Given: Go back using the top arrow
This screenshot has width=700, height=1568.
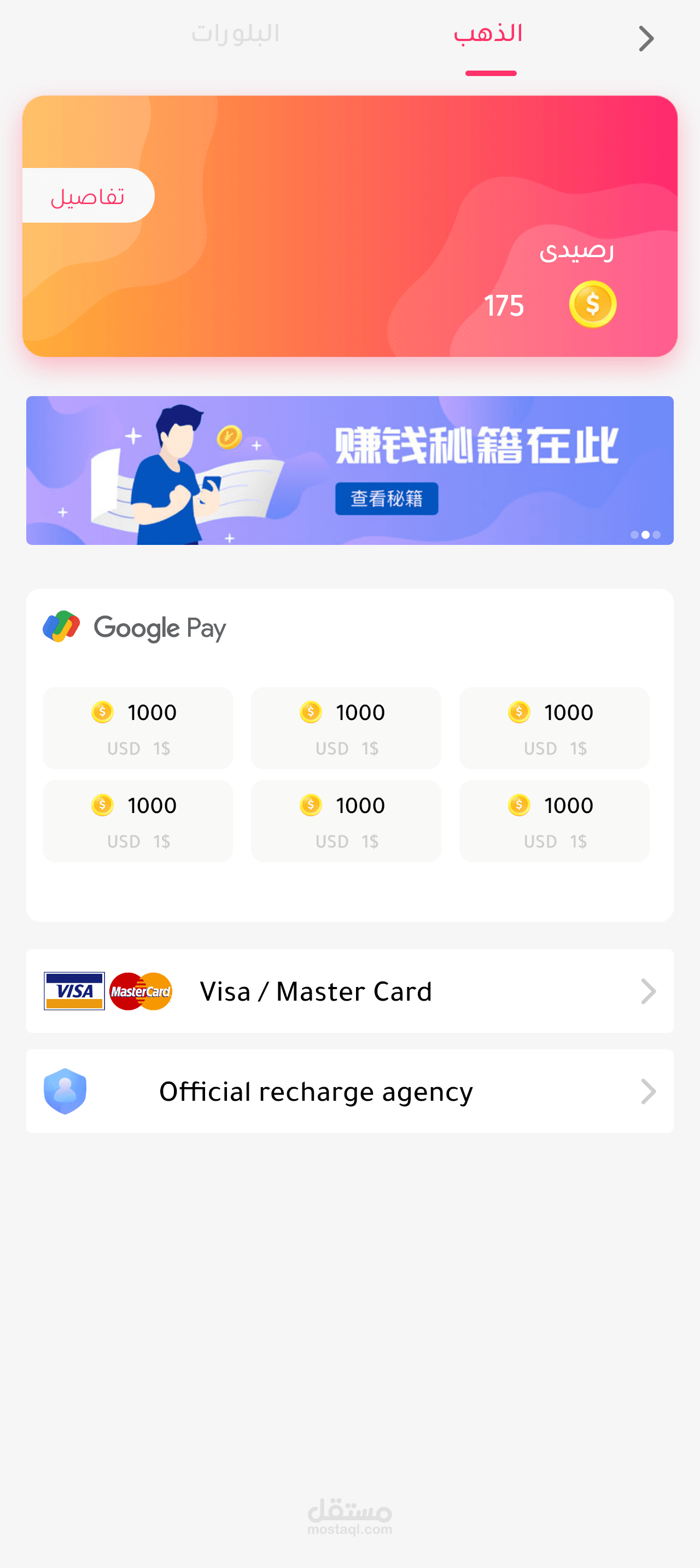Looking at the screenshot, I should click(646, 39).
